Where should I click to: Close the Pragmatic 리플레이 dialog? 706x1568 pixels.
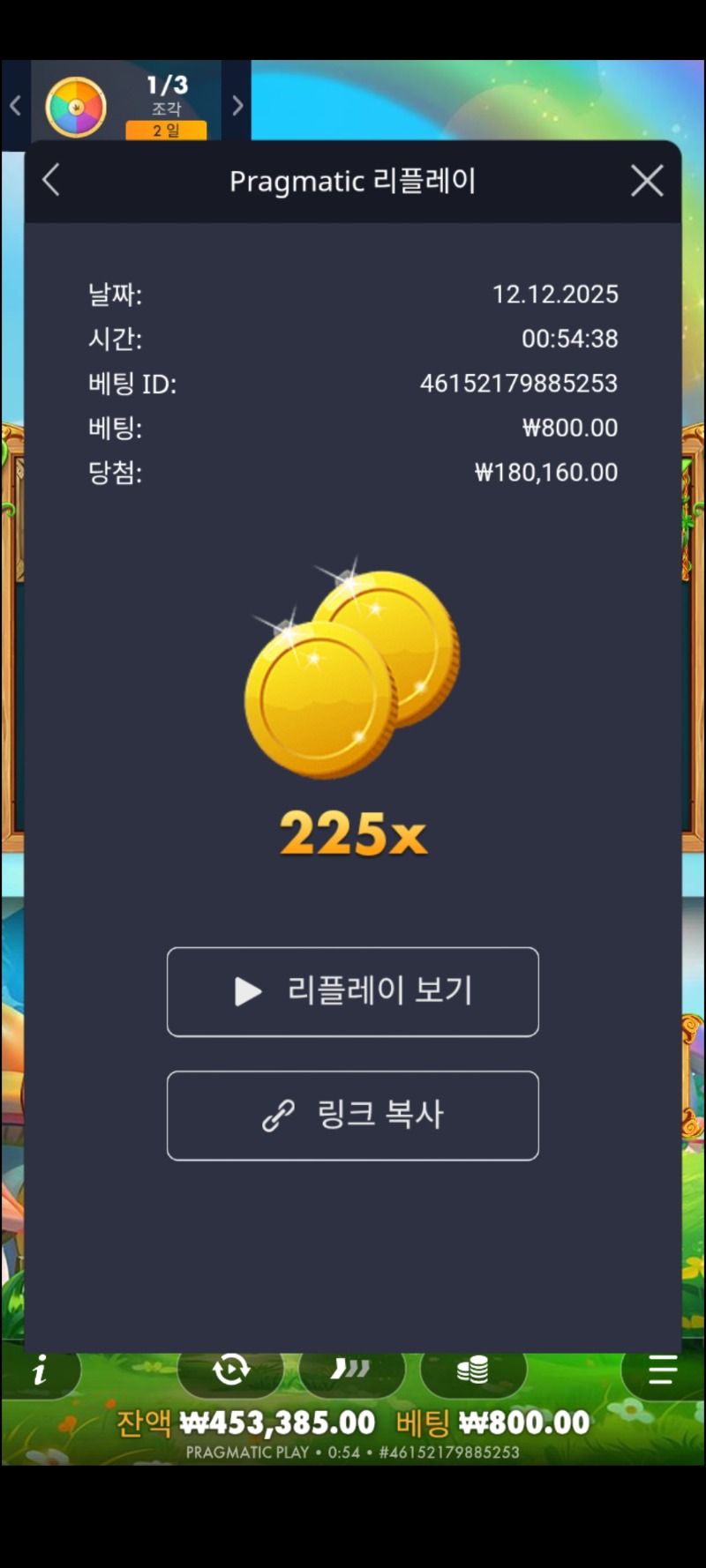(647, 180)
